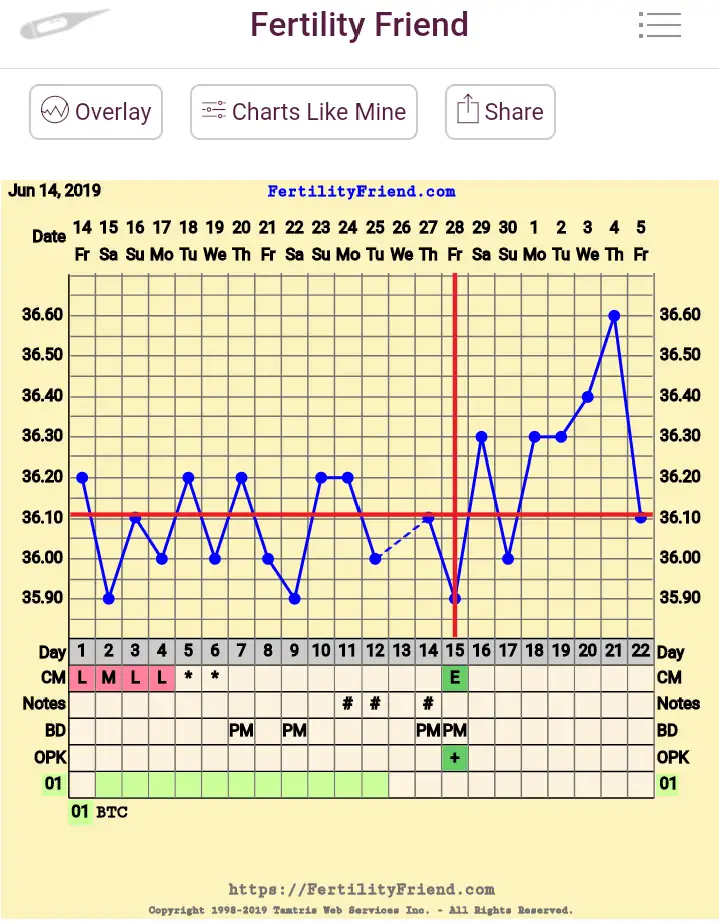
Task: Share this fertility chart
Action: coord(500,112)
